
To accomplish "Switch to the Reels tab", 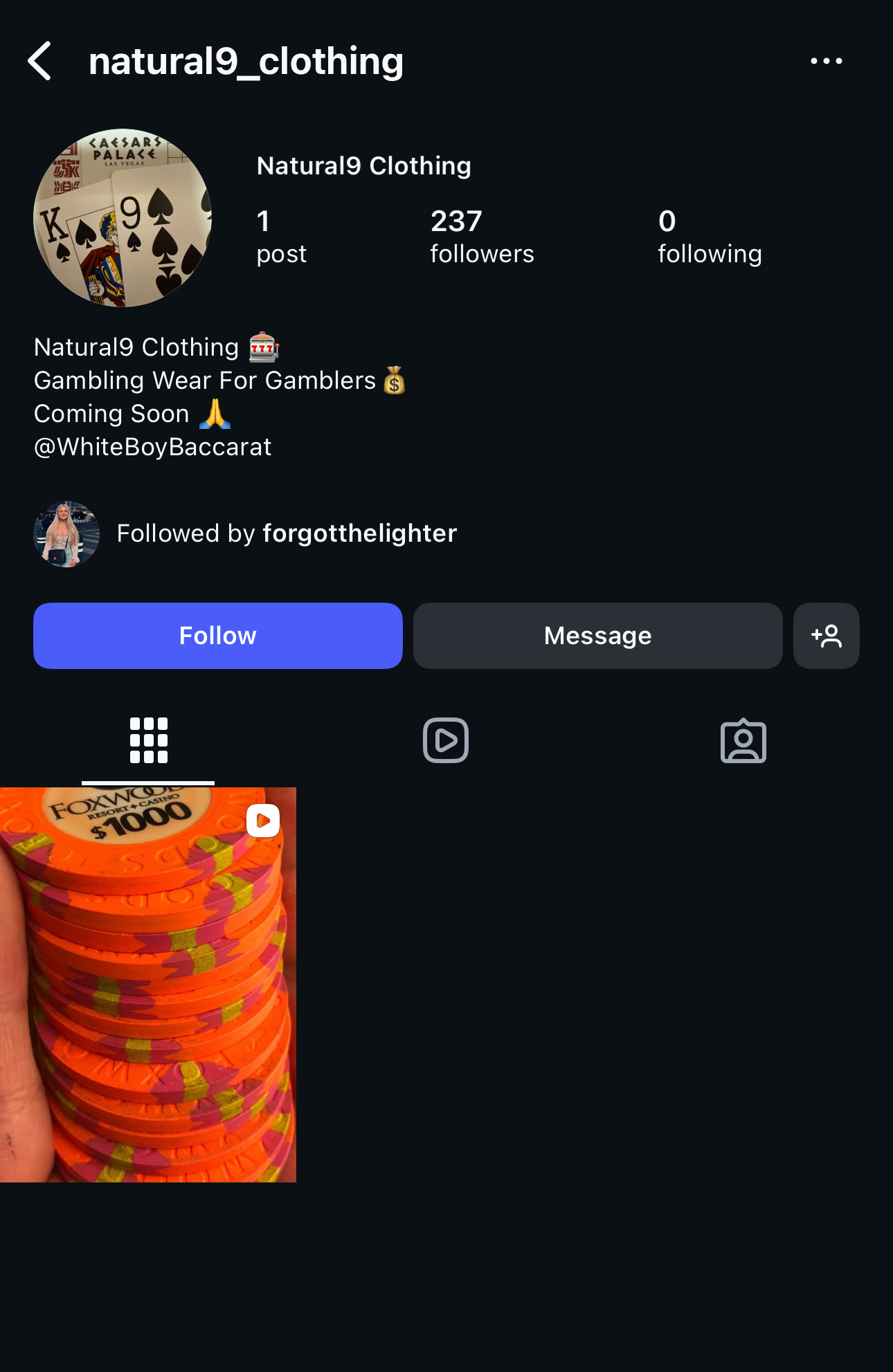I will 446,741.
